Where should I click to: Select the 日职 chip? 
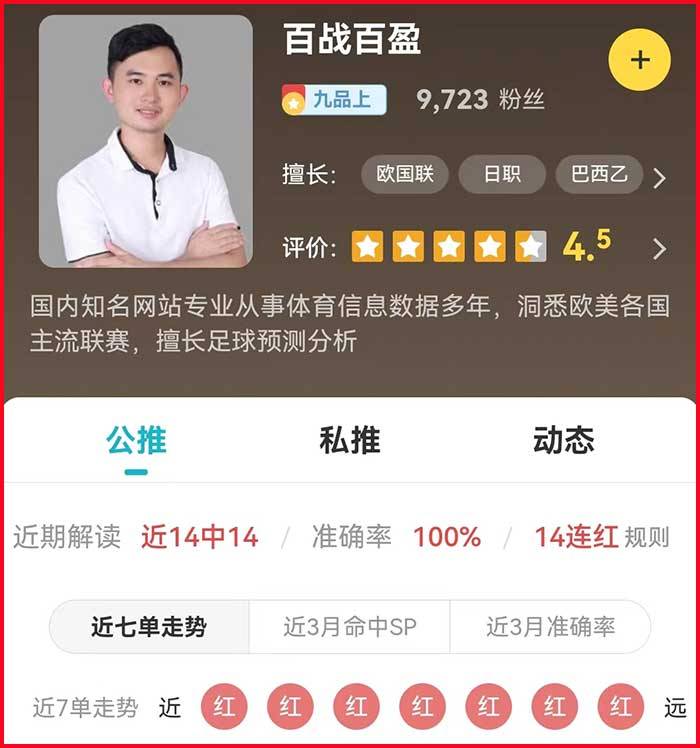[502, 174]
